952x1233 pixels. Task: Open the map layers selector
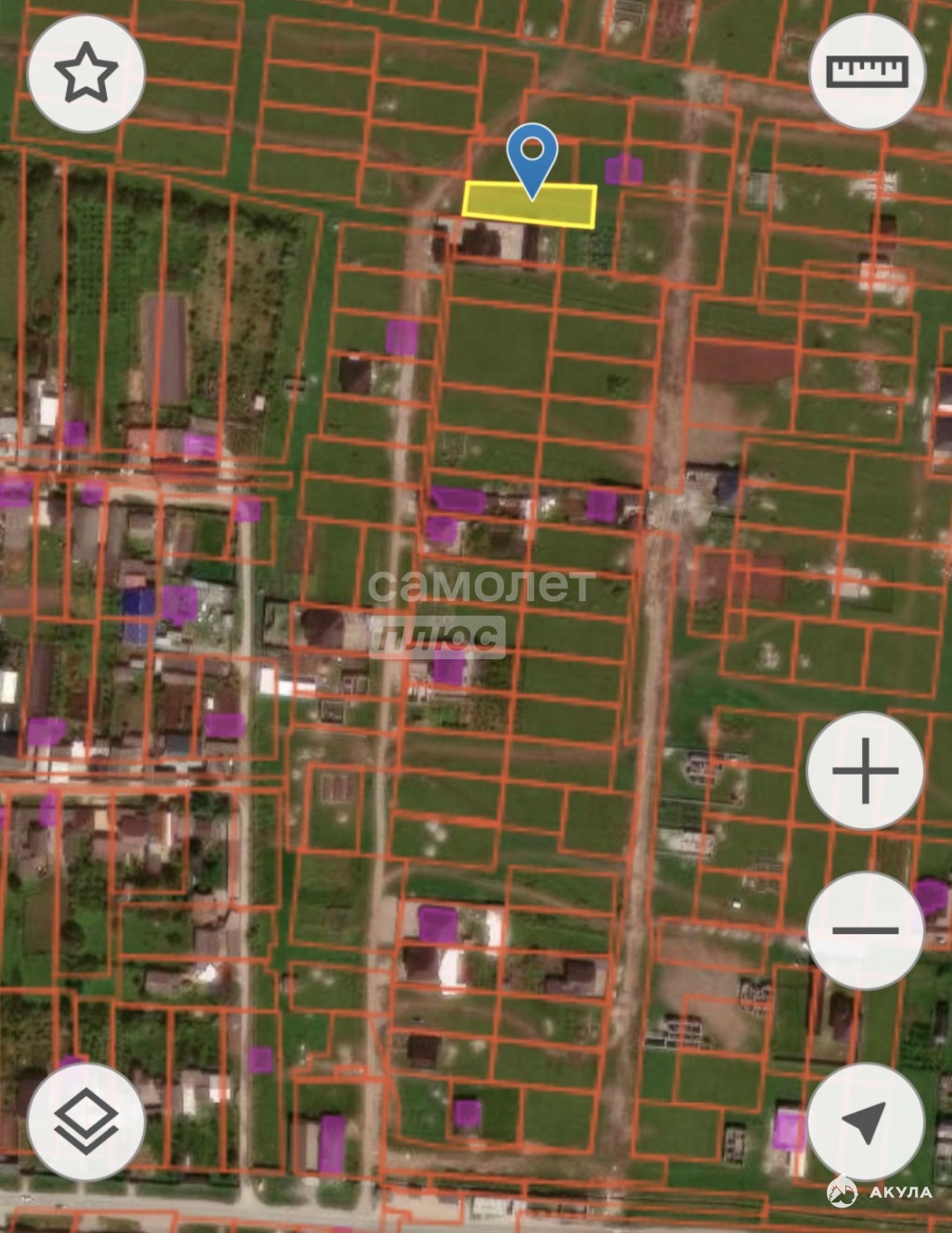pos(86,1121)
